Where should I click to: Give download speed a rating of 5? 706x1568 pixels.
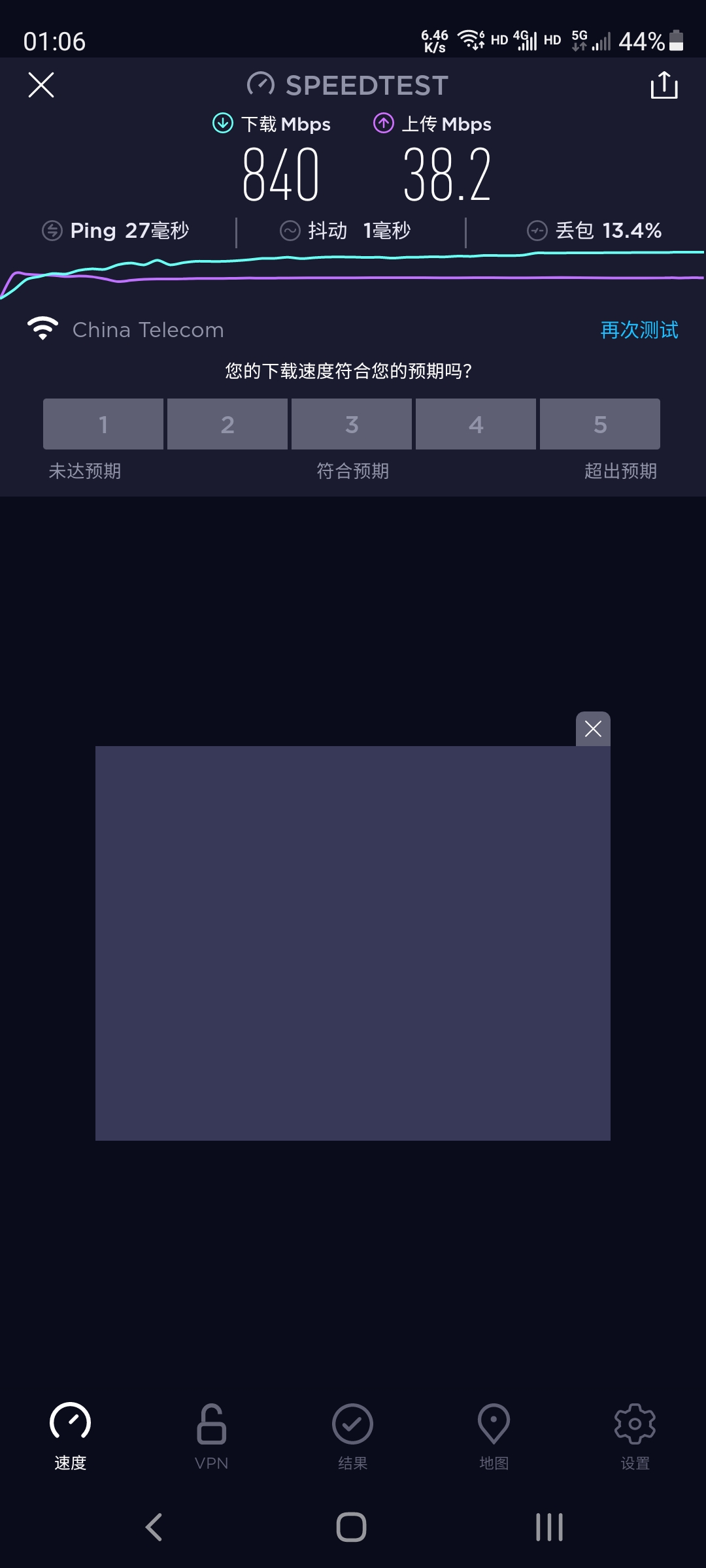[x=600, y=424]
